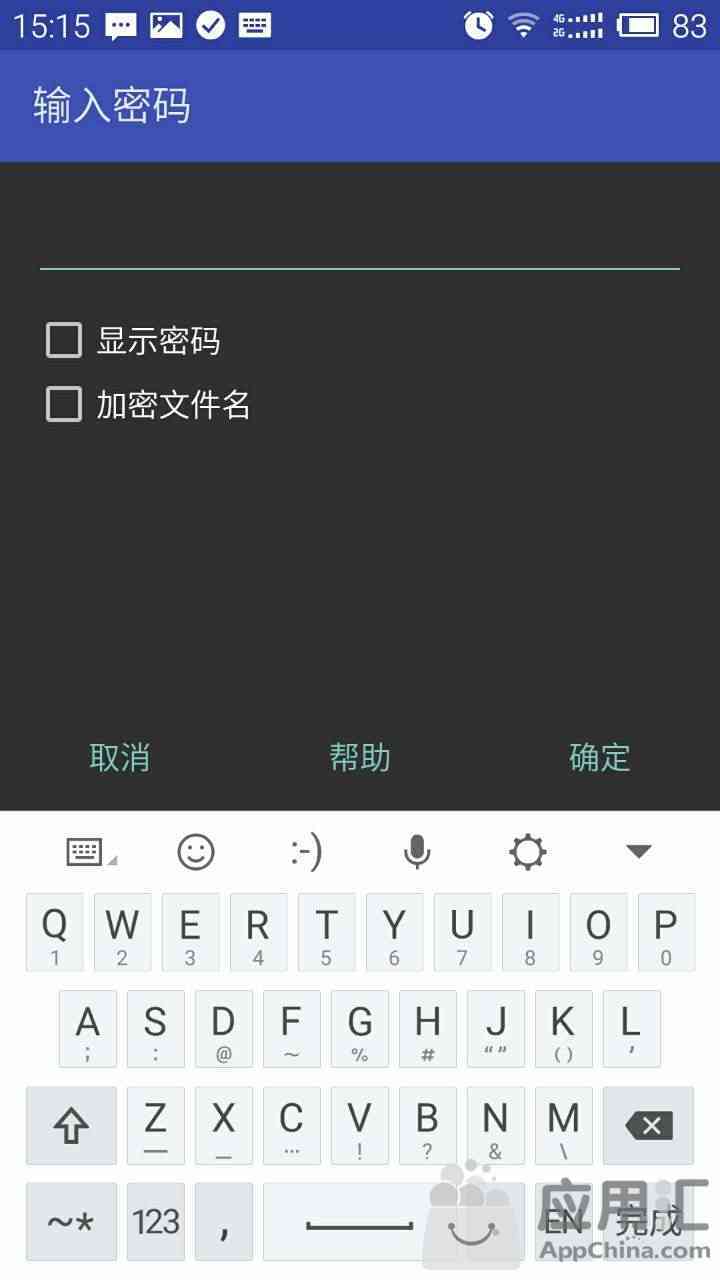720x1280 pixels.
Task: Open the emoji smiley panel
Action: coord(196,852)
